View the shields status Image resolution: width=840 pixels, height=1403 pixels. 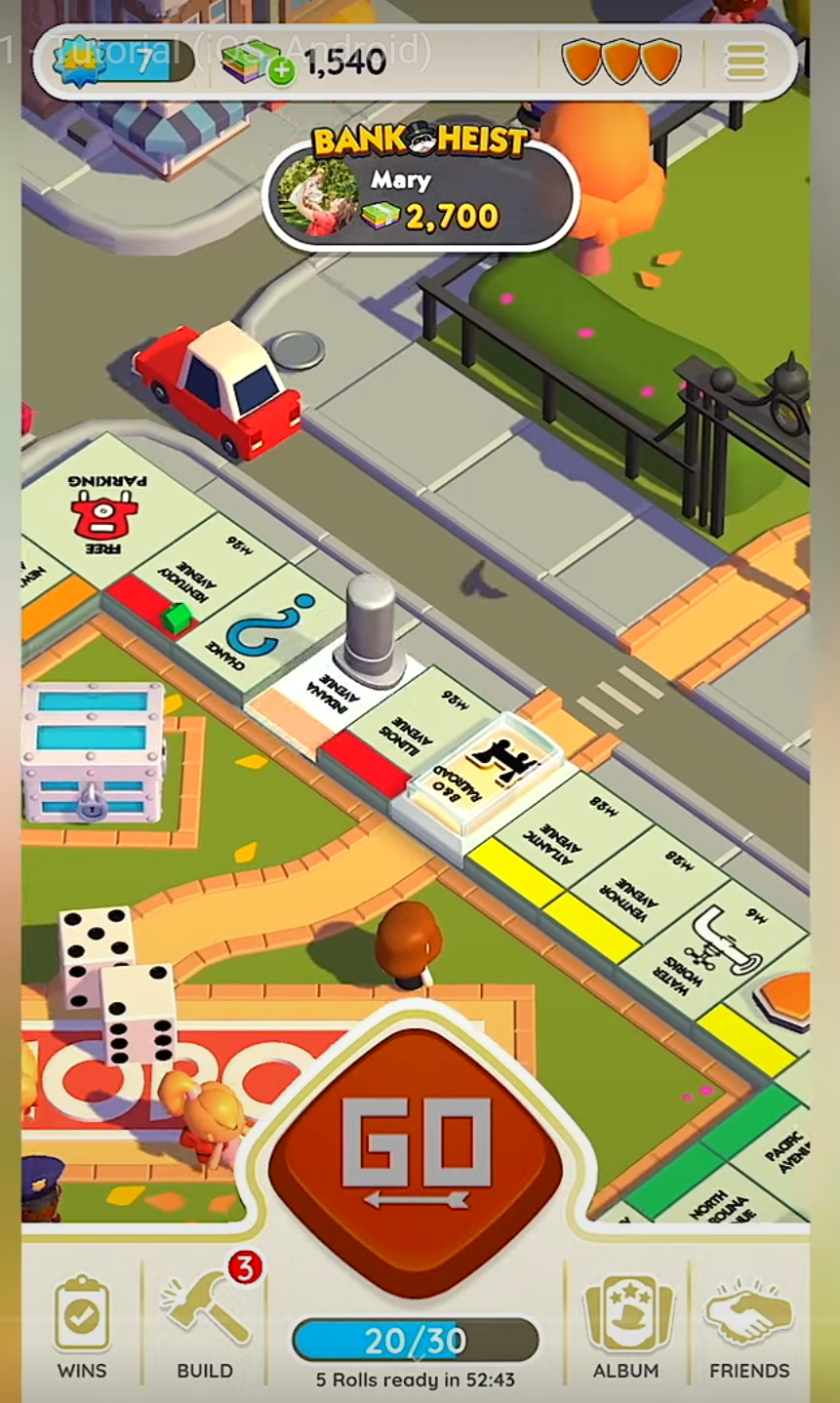(620, 62)
